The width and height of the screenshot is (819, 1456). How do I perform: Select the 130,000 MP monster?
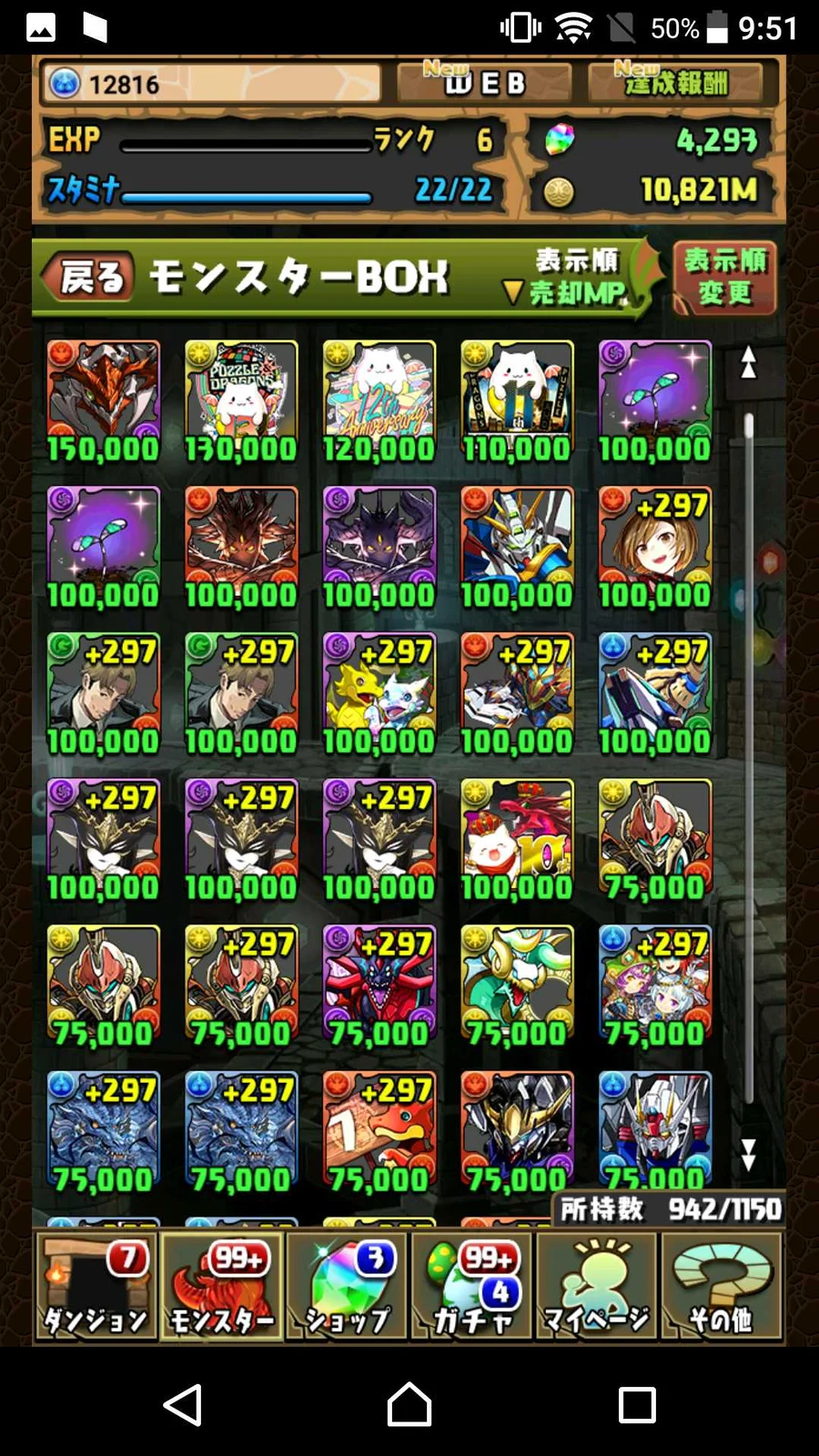[241, 401]
